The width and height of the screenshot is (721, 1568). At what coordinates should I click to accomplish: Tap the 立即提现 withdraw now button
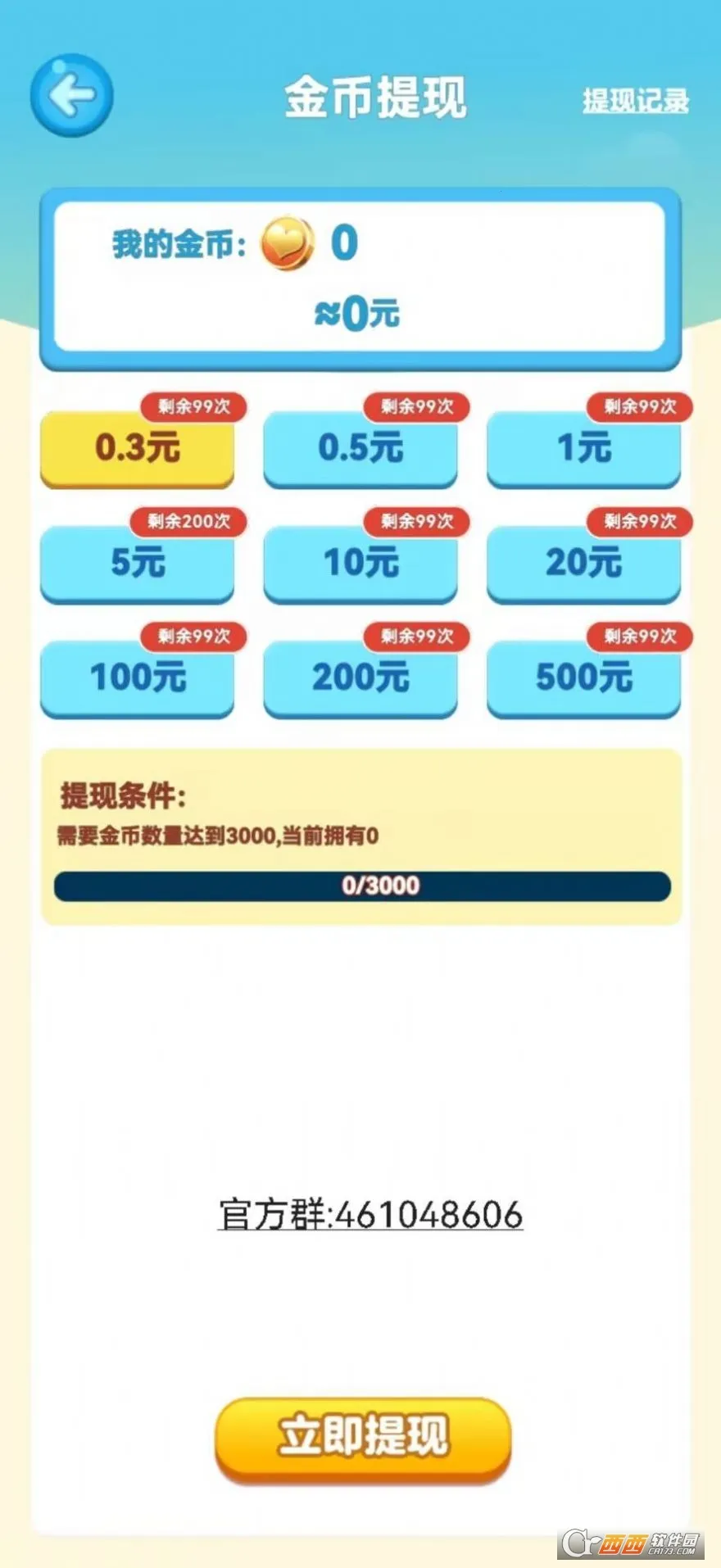point(363,1438)
